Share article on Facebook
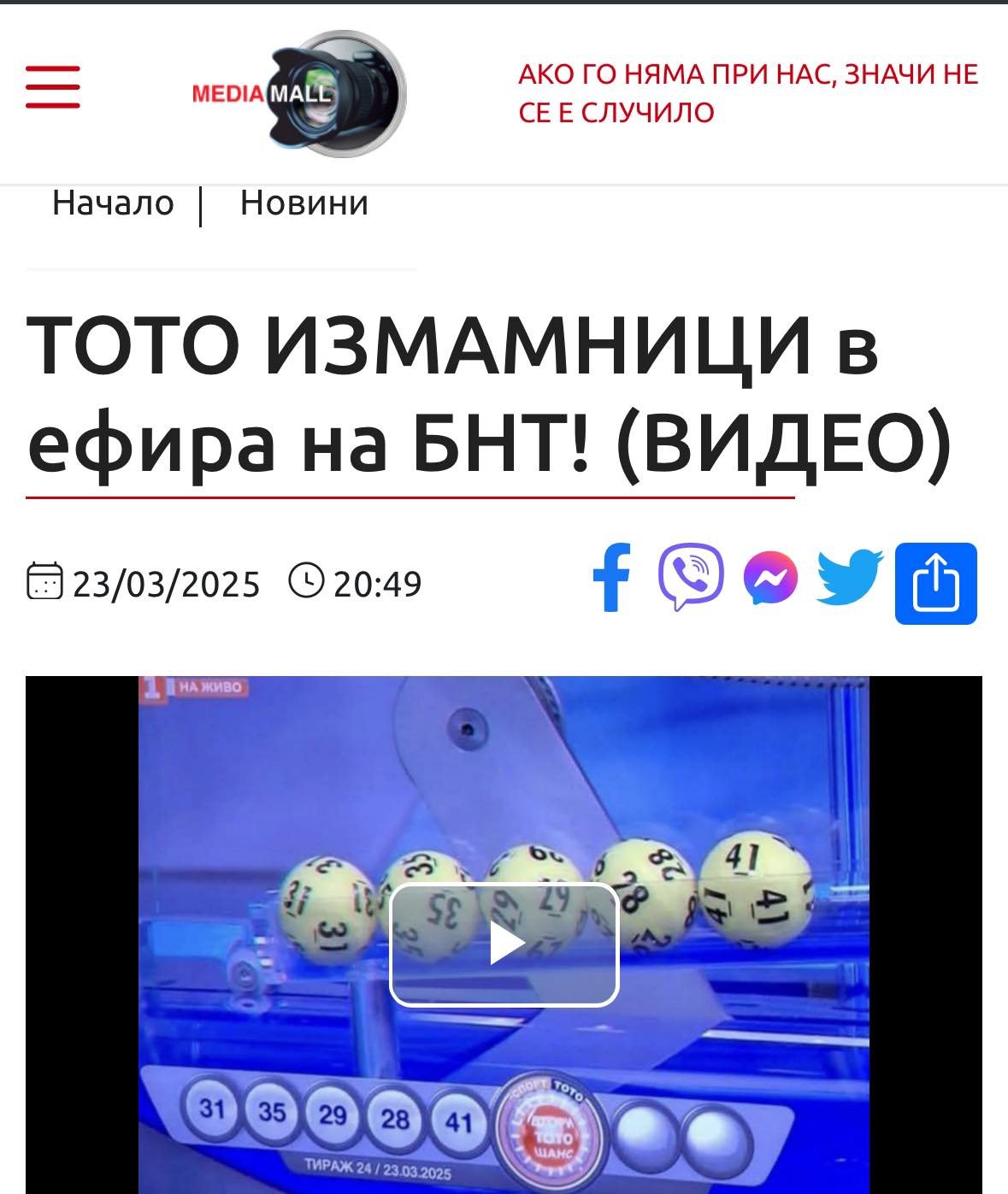Viewport: 1008px width, 1194px height. click(612, 579)
